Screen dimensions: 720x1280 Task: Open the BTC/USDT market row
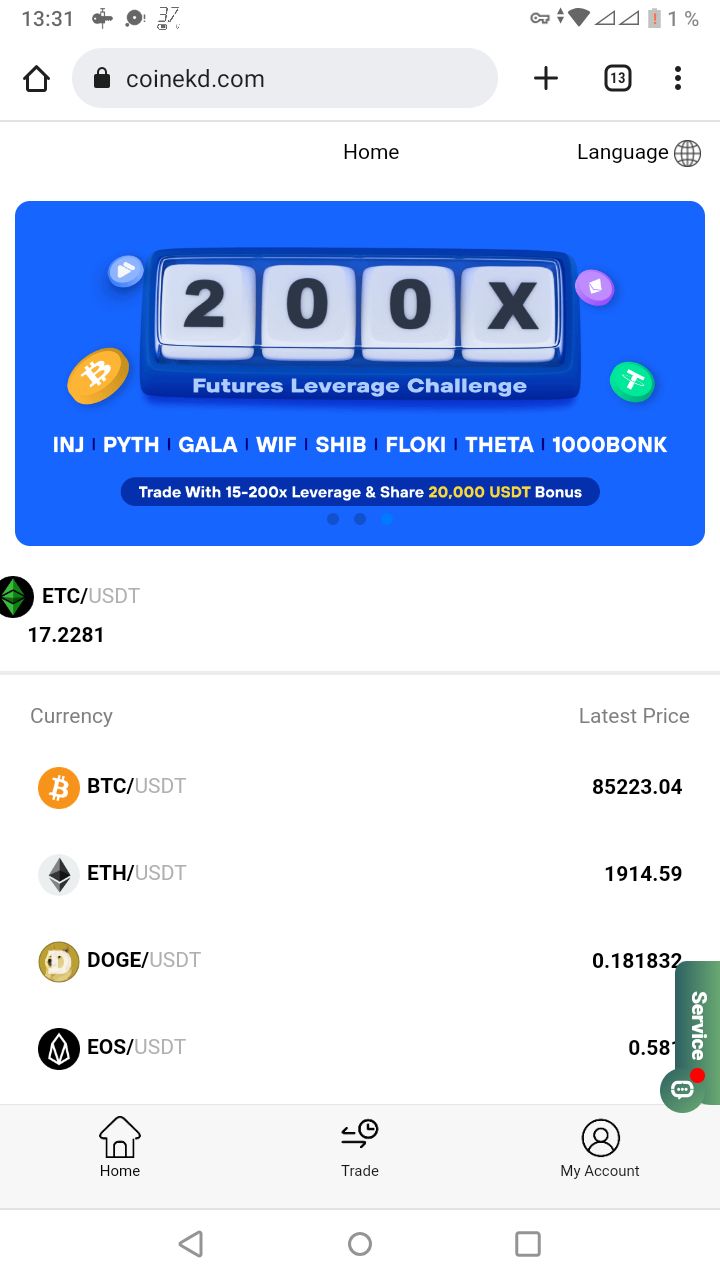tap(360, 787)
